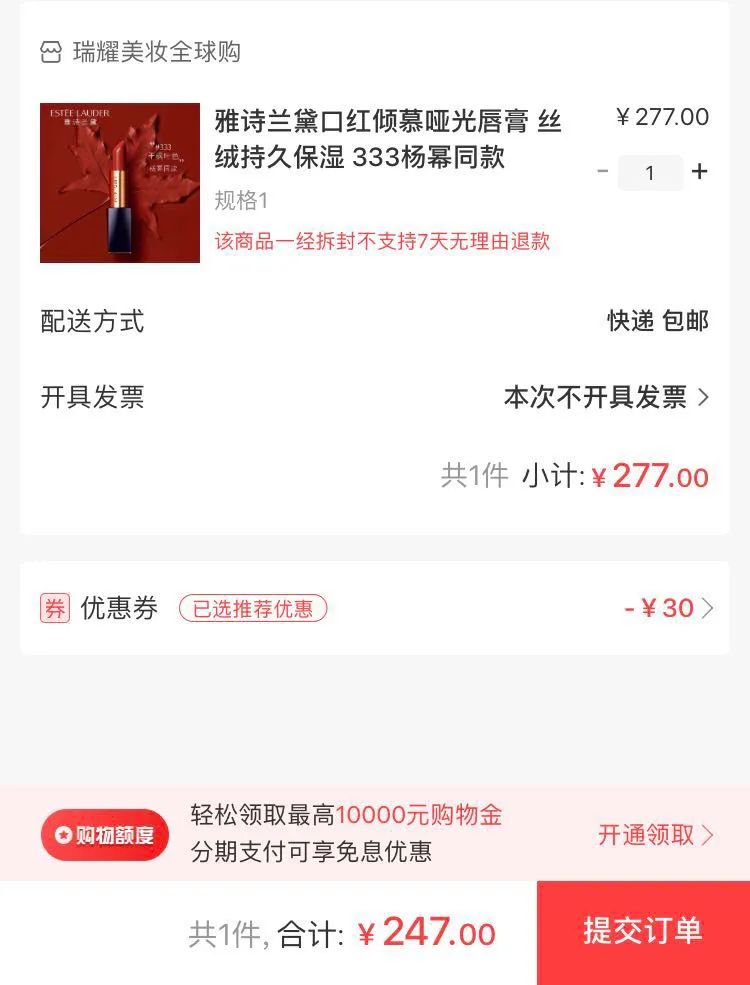The image size is (750, 985).
Task: Click the 券 coupon icon
Action: [55, 608]
